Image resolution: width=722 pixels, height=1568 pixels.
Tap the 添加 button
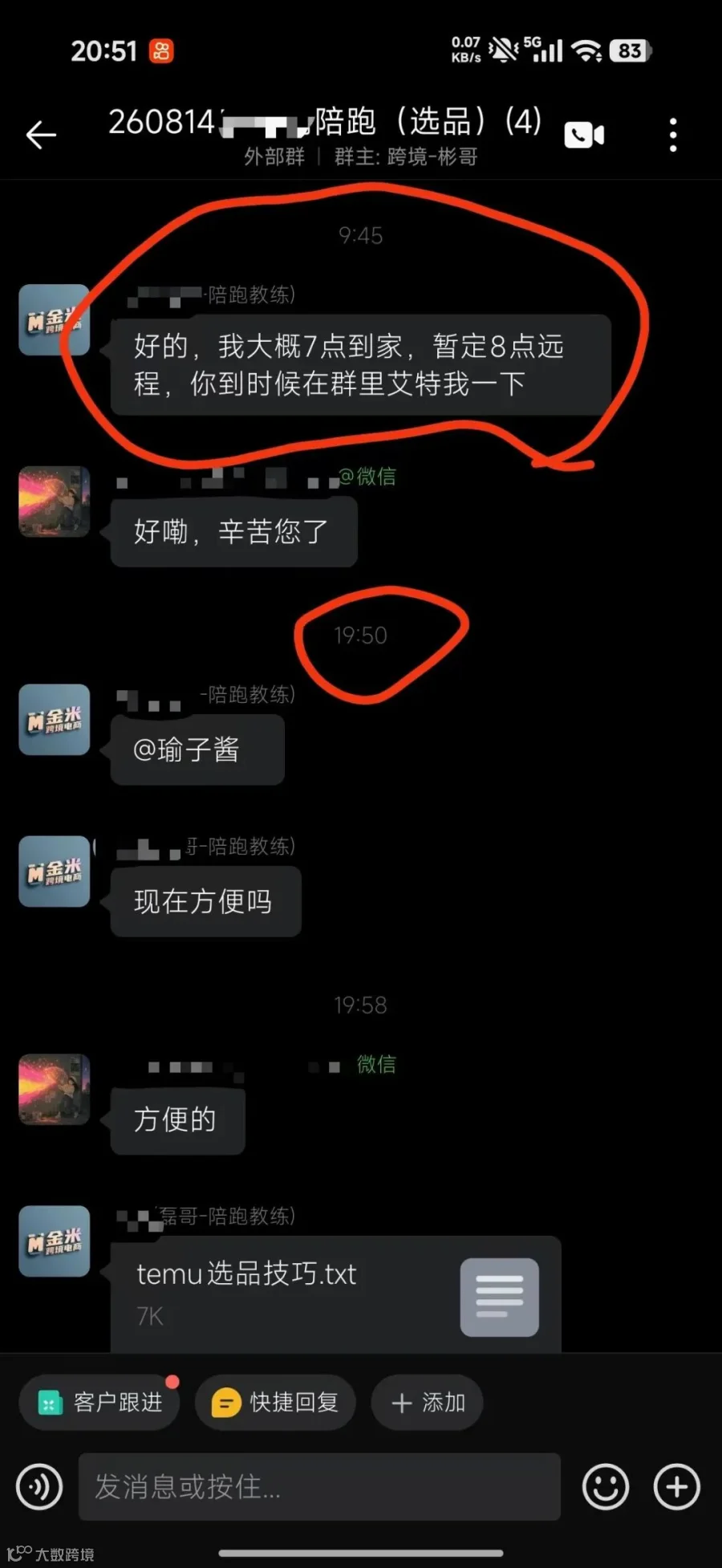click(427, 1402)
